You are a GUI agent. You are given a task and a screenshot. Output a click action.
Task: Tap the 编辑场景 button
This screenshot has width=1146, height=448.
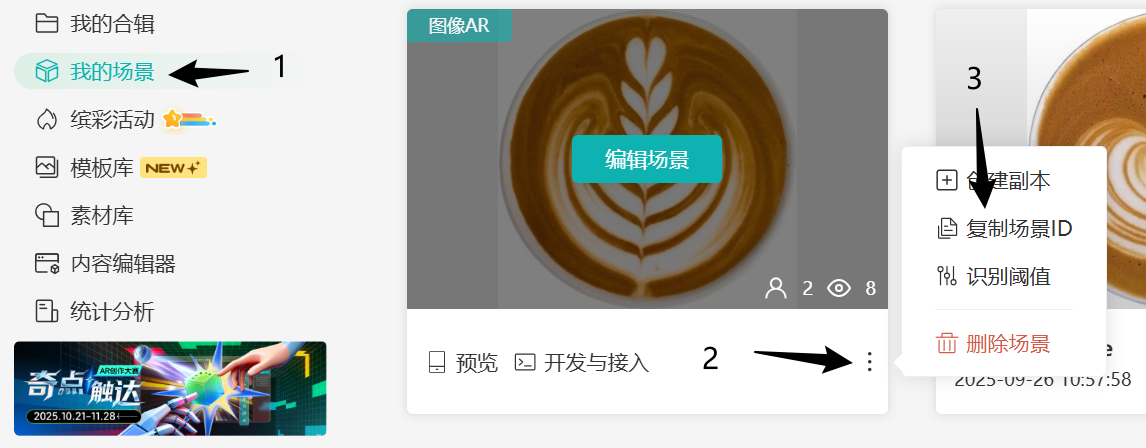pos(646,159)
